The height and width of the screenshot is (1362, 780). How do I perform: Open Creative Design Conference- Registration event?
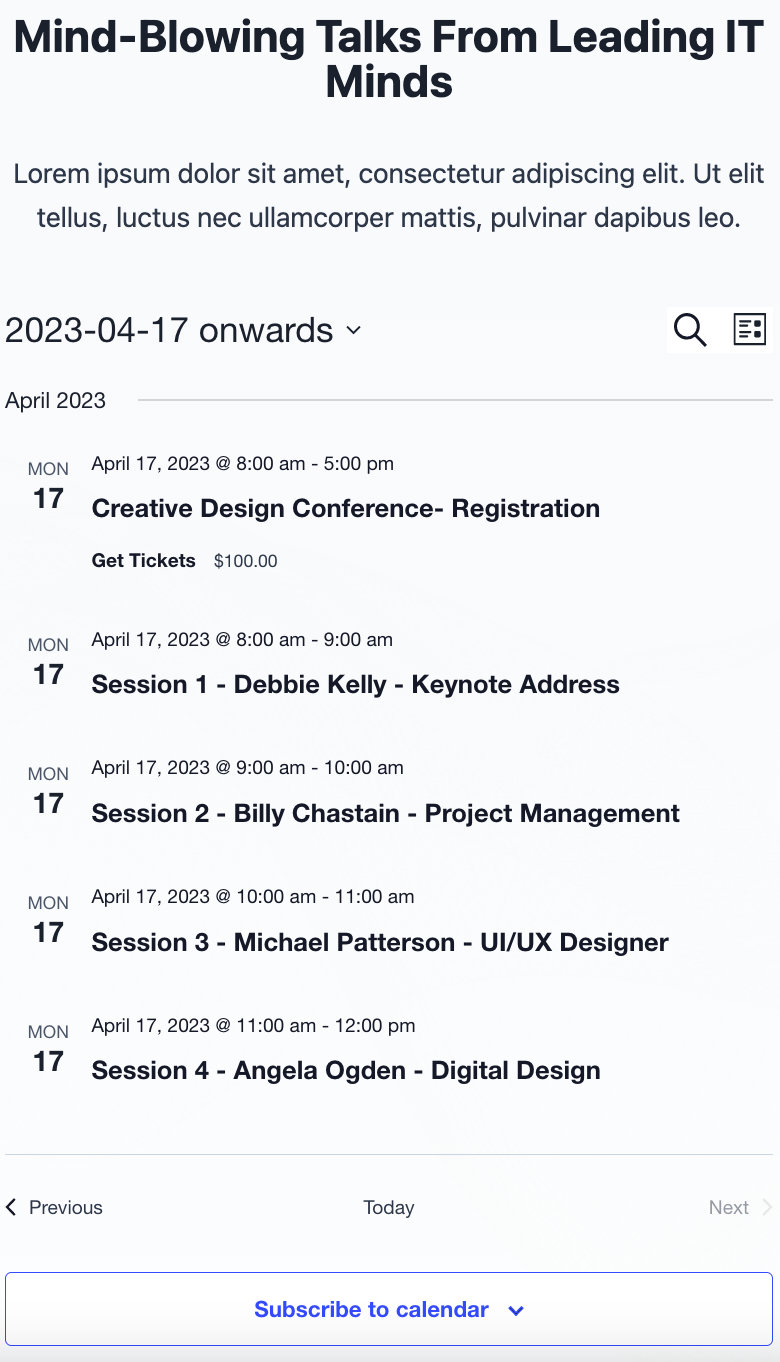pyautogui.click(x=346, y=508)
